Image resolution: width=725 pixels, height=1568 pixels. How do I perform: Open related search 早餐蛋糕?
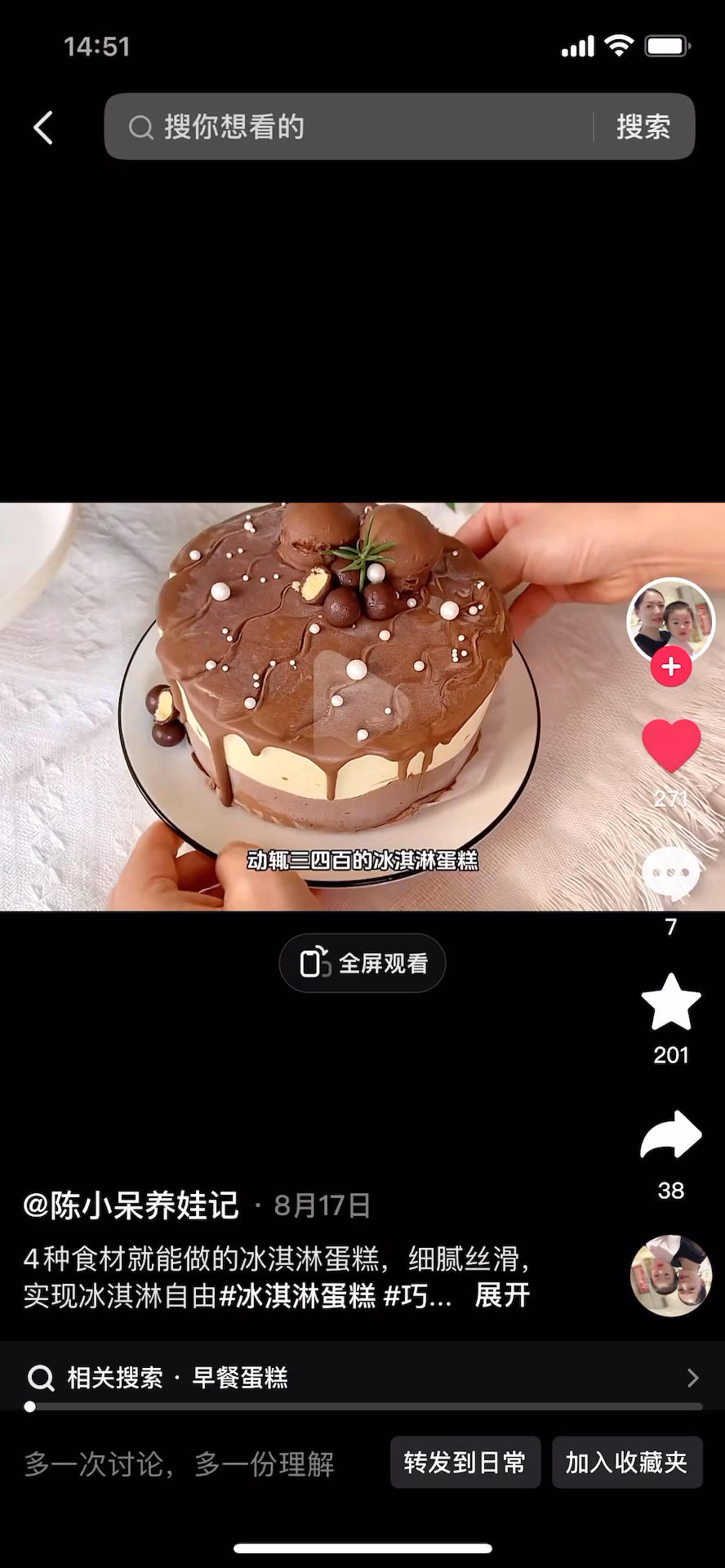pyautogui.click(x=240, y=1378)
